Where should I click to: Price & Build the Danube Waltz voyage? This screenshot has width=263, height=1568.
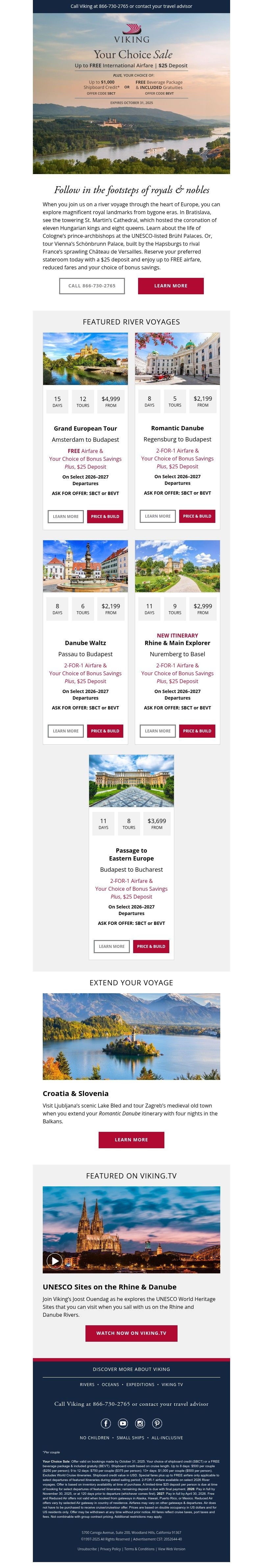click(105, 730)
